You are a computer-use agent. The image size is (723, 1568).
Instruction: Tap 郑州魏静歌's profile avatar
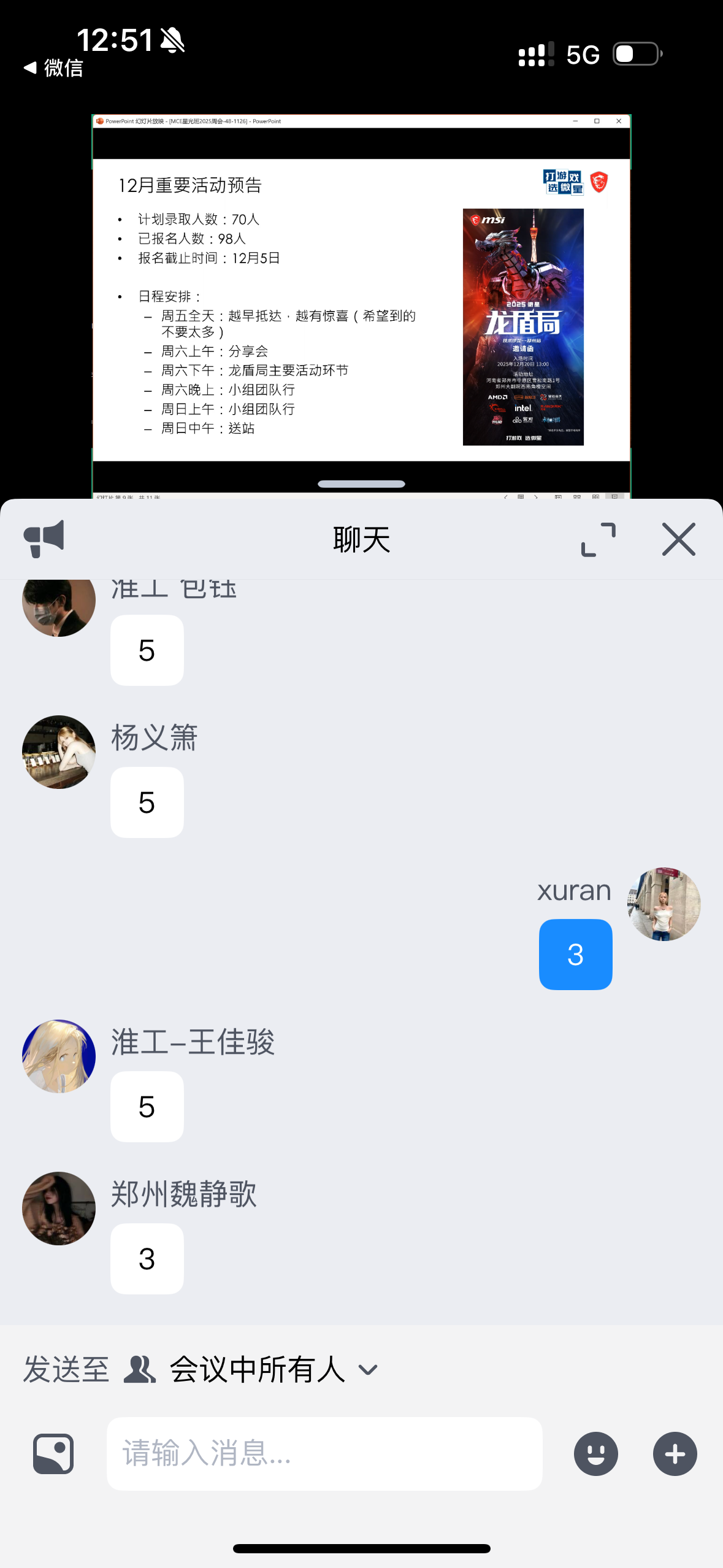[x=58, y=1208]
